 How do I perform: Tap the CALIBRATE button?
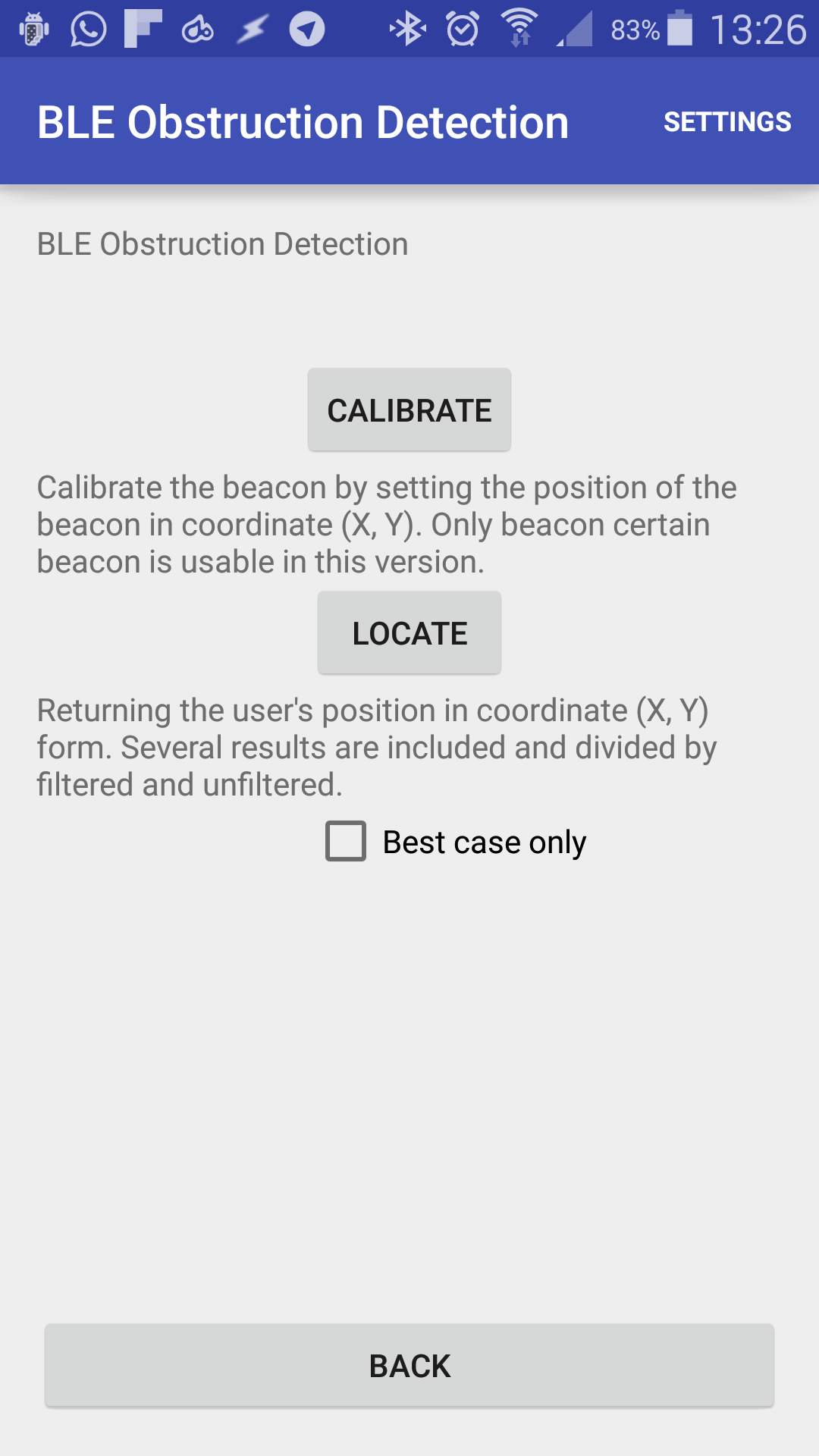[x=409, y=409]
